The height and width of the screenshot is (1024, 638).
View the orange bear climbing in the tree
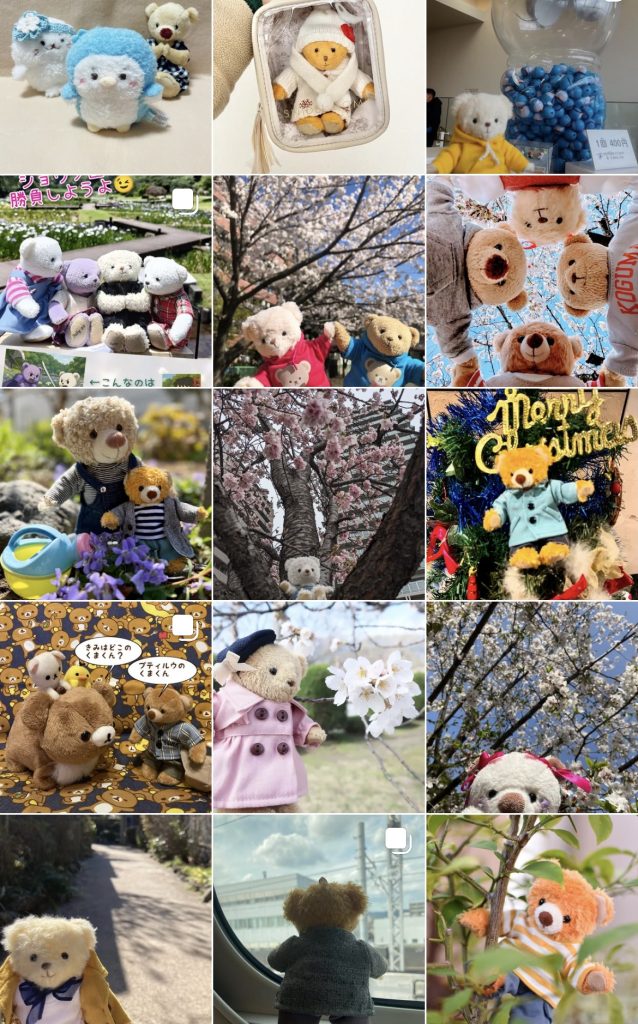pyautogui.click(x=532, y=920)
